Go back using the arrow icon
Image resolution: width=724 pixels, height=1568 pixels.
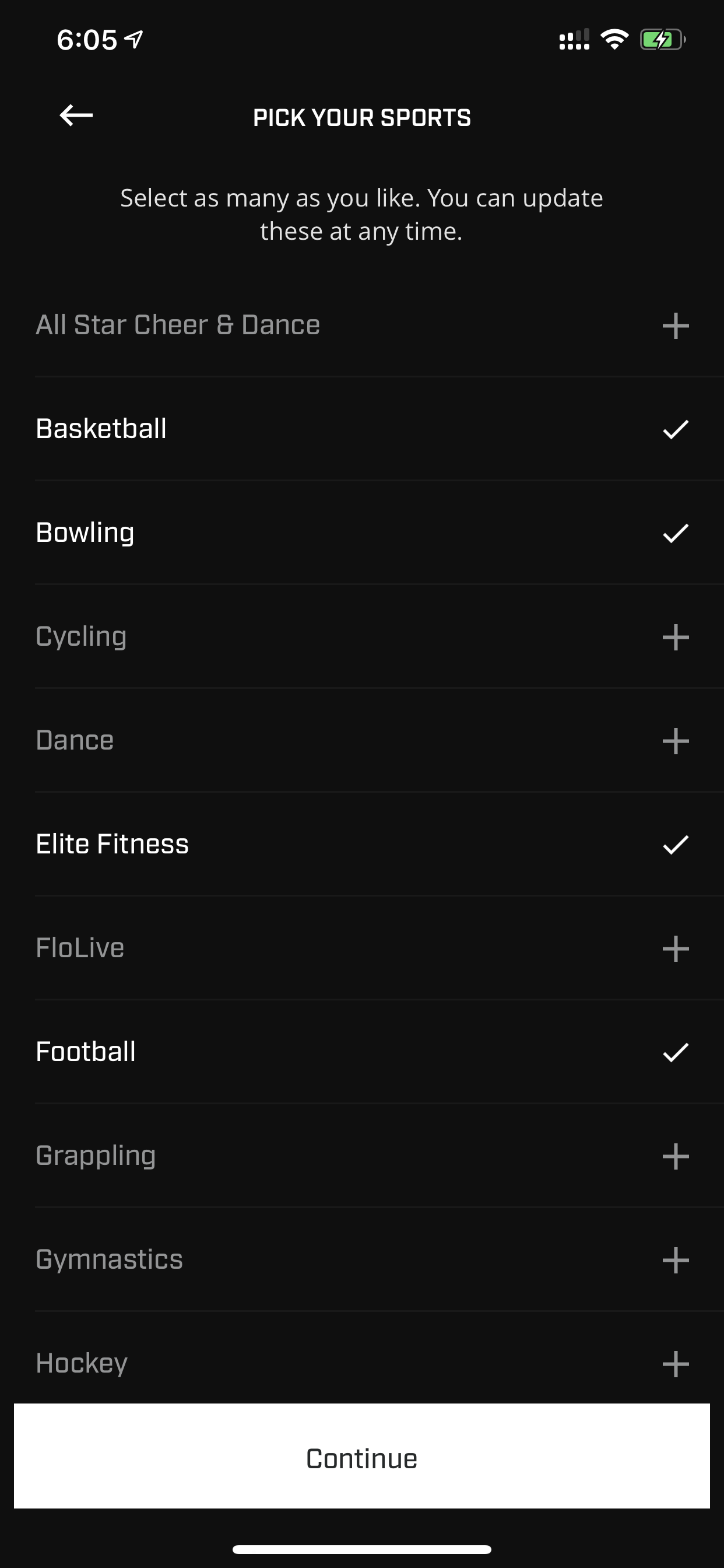pos(76,115)
